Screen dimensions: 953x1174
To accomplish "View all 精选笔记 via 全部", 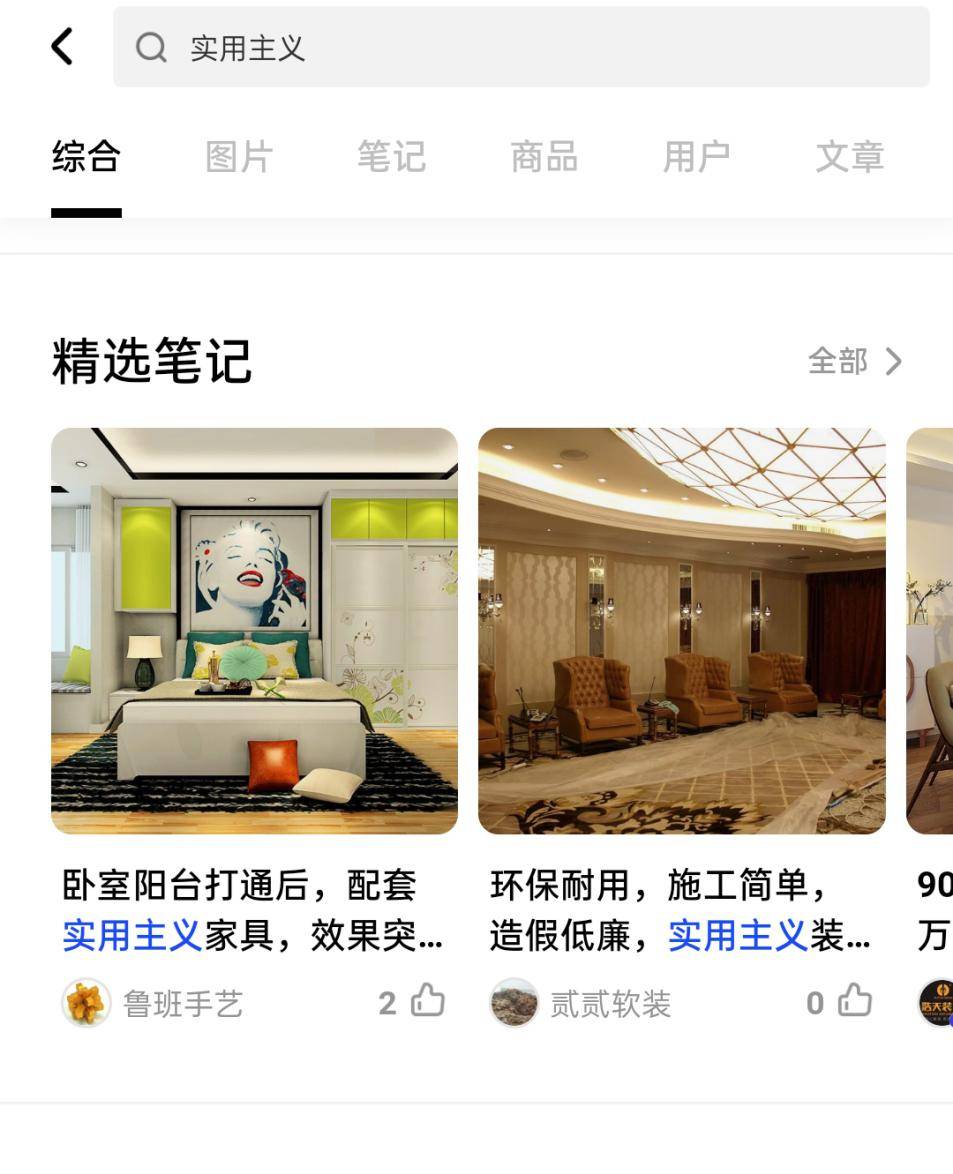I will pos(855,361).
